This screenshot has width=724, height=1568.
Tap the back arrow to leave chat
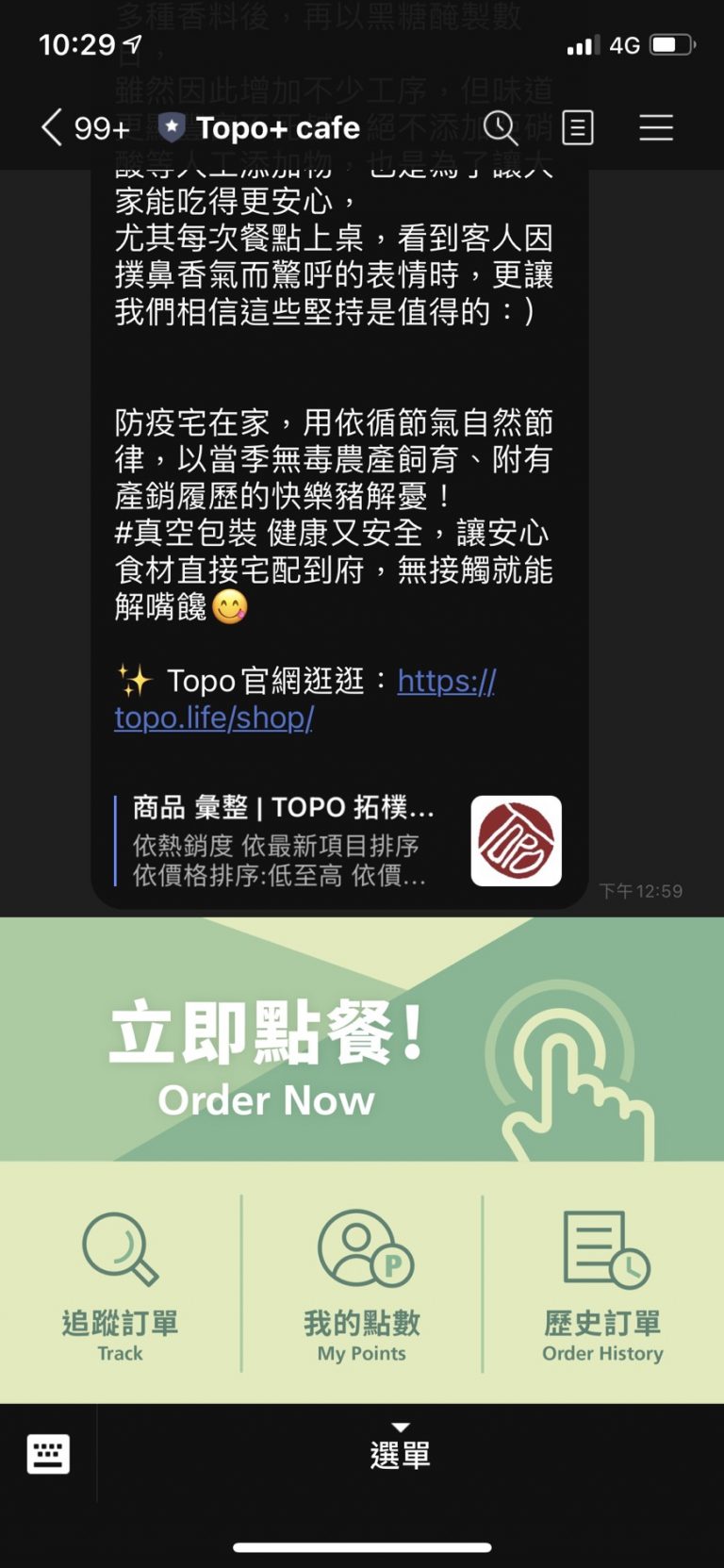tap(52, 126)
